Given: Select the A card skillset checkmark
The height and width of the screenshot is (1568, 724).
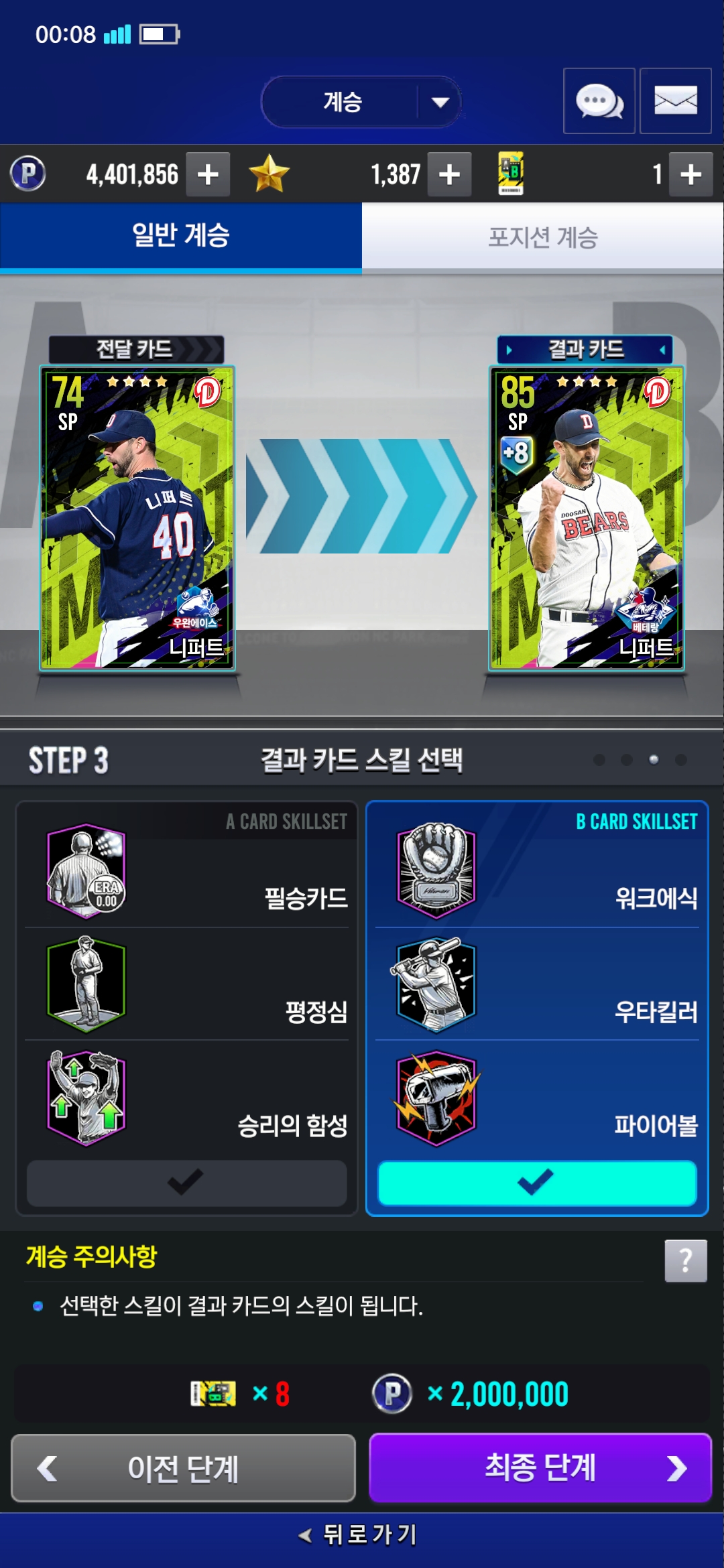Looking at the screenshot, I should click(186, 1183).
